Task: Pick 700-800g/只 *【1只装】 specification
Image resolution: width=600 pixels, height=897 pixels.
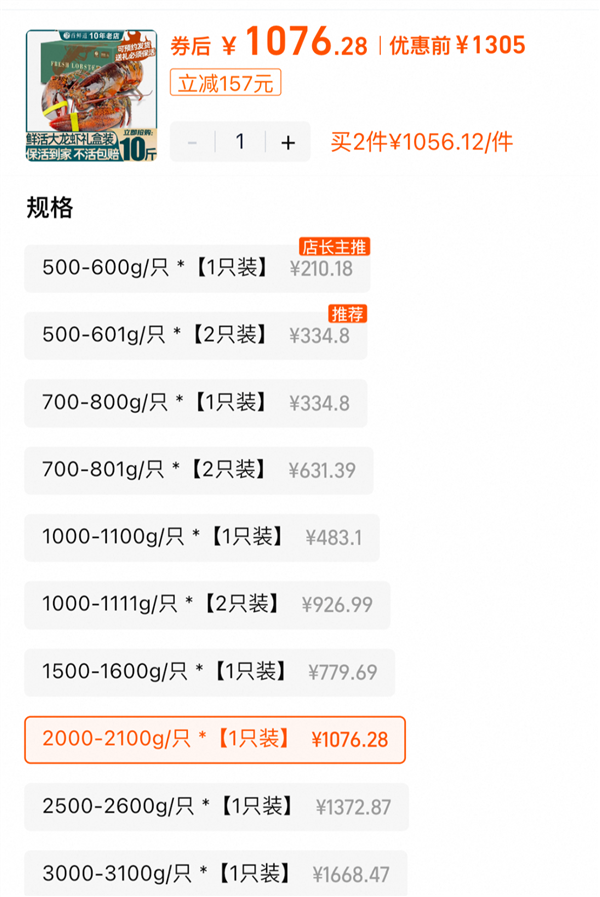Action: tap(195, 403)
